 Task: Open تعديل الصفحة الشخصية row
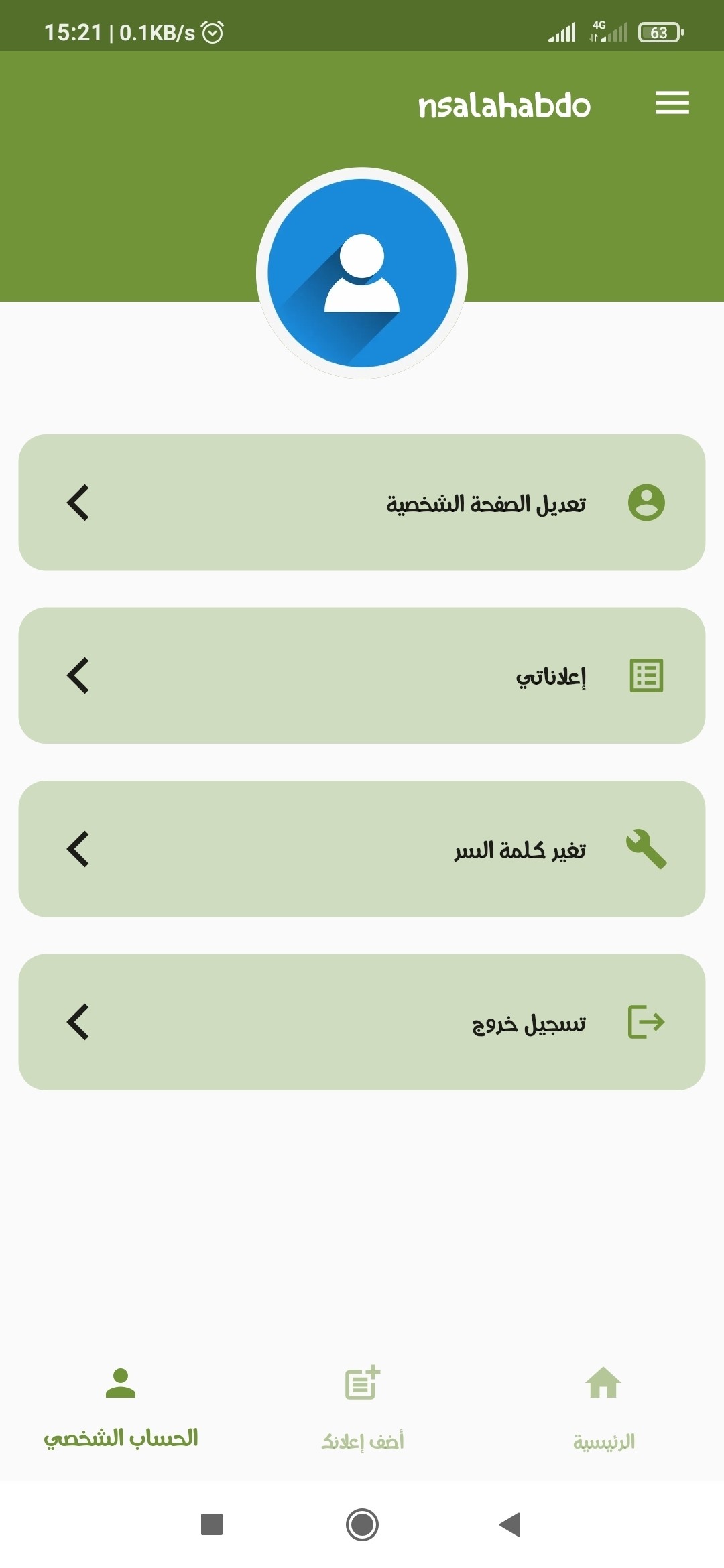(362, 503)
